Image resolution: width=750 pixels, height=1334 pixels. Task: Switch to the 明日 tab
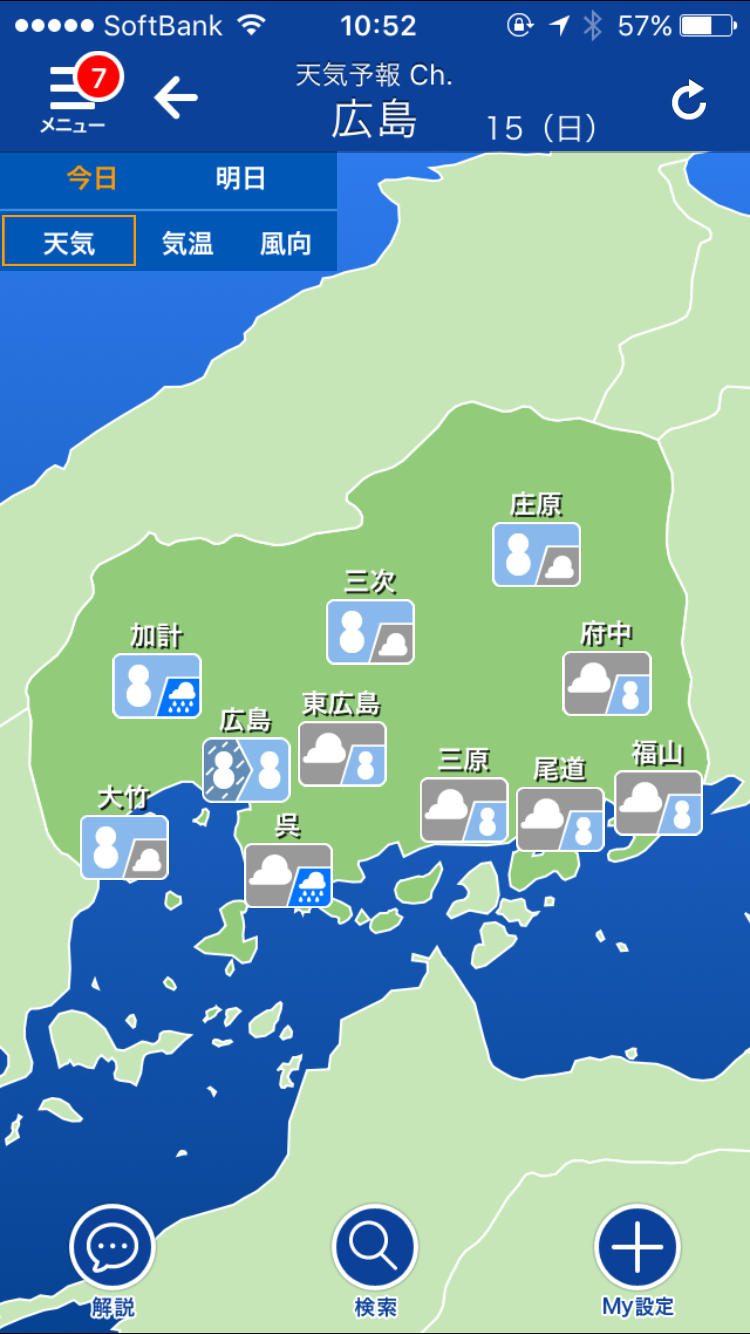coord(241,179)
